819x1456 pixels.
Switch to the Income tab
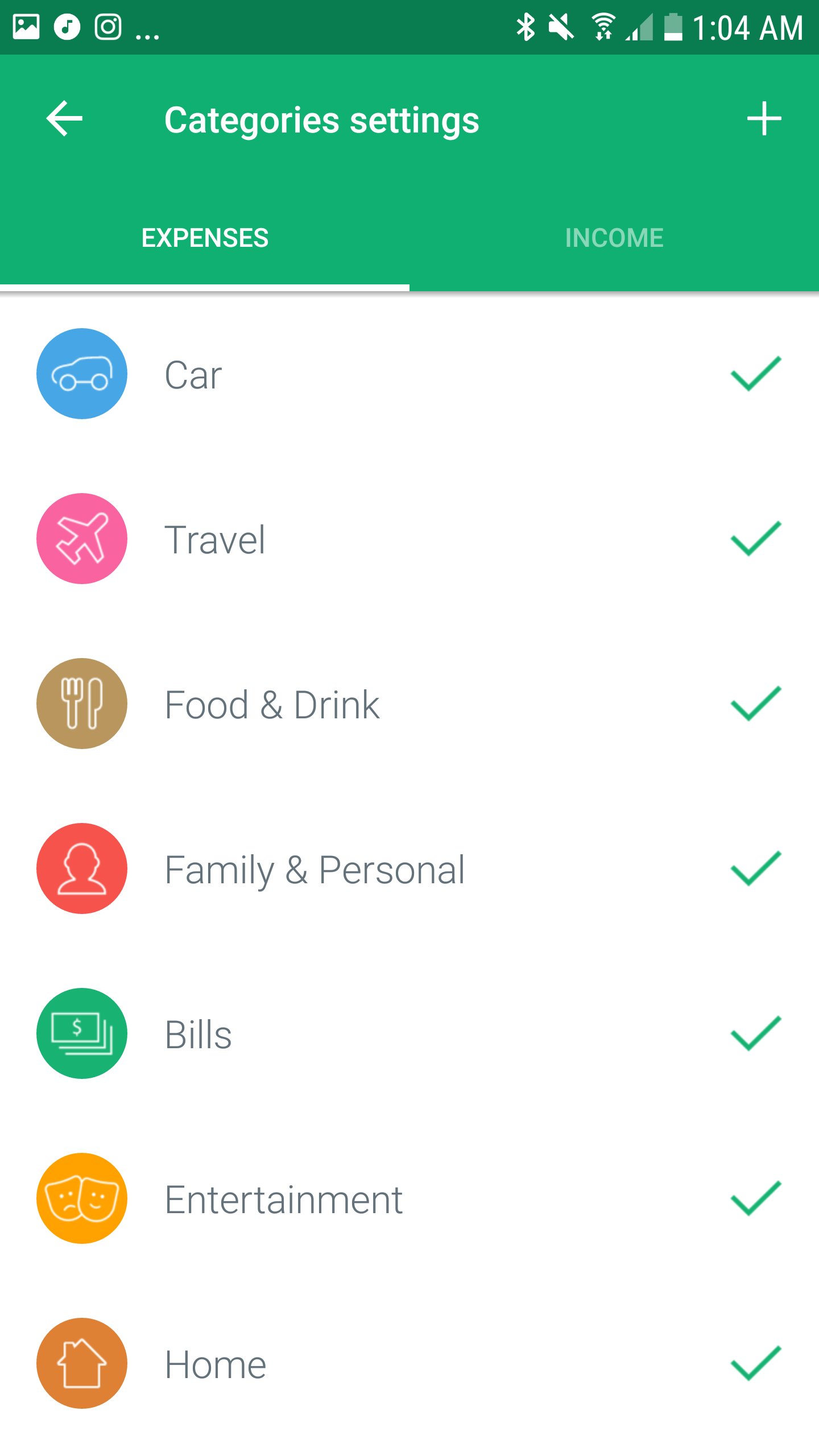tap(614, 238)
